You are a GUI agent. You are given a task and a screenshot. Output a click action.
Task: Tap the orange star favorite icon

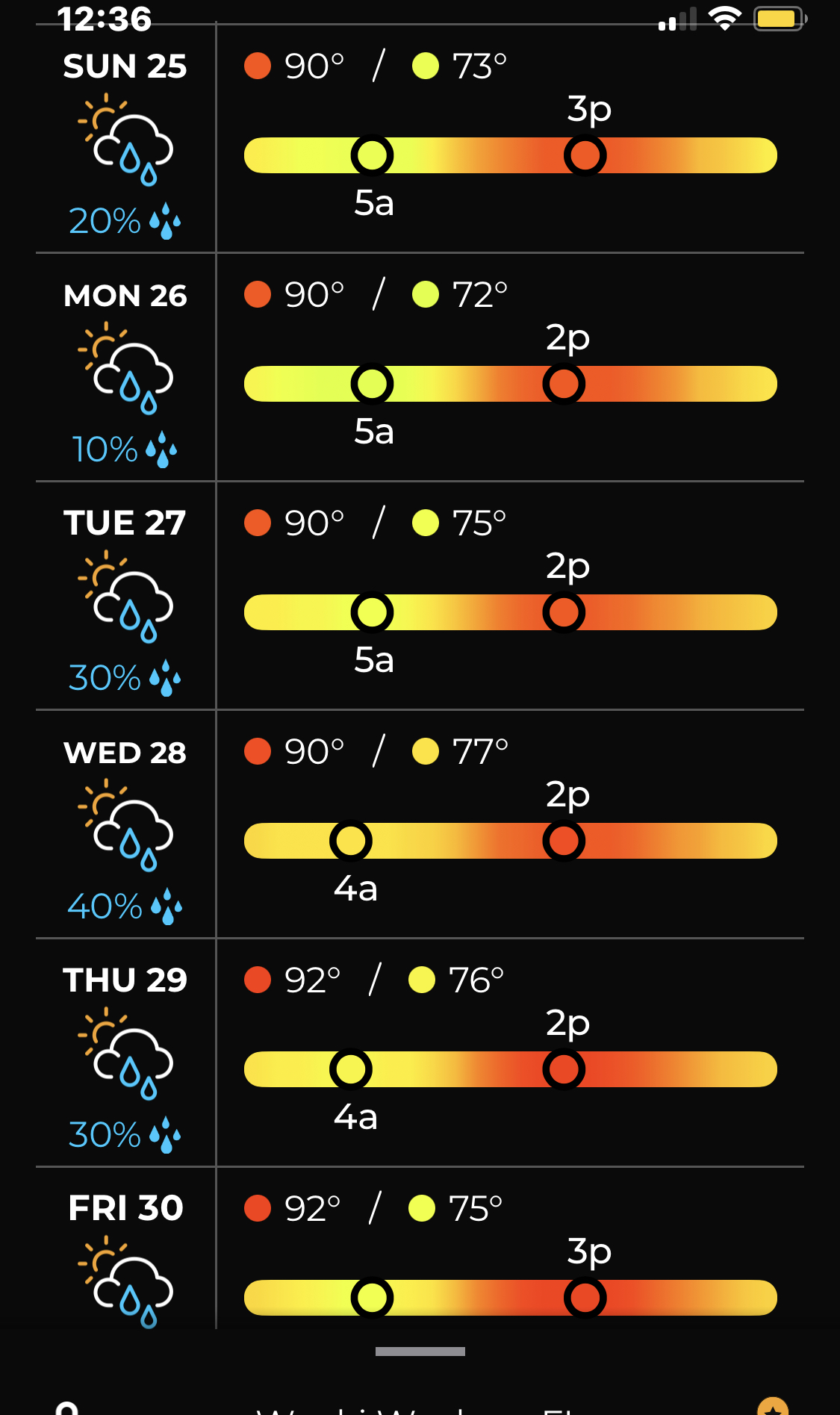click(x=773, y=1407)
